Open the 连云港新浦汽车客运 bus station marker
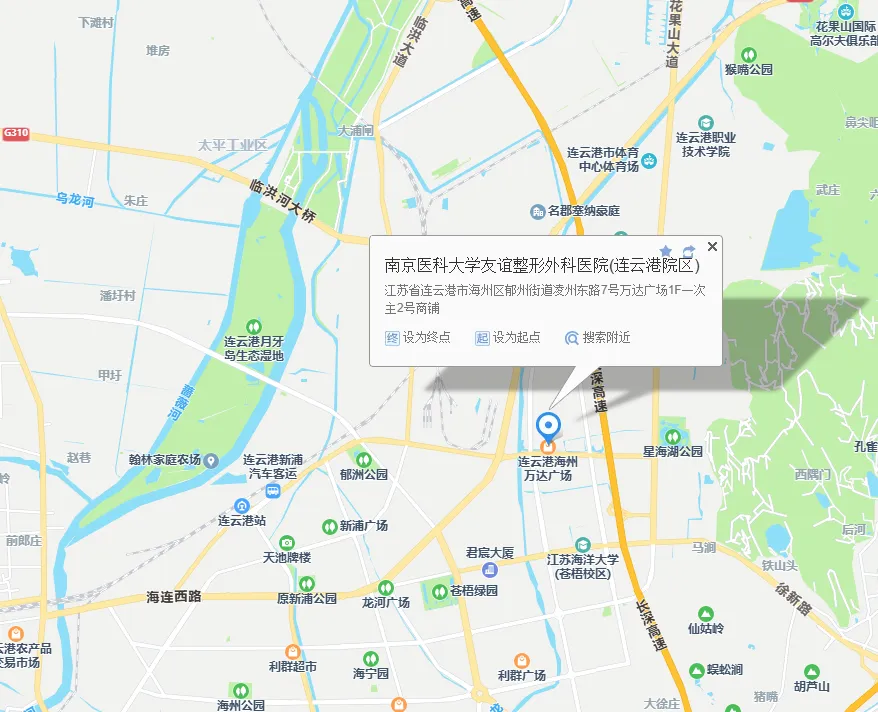 (273, 491)
